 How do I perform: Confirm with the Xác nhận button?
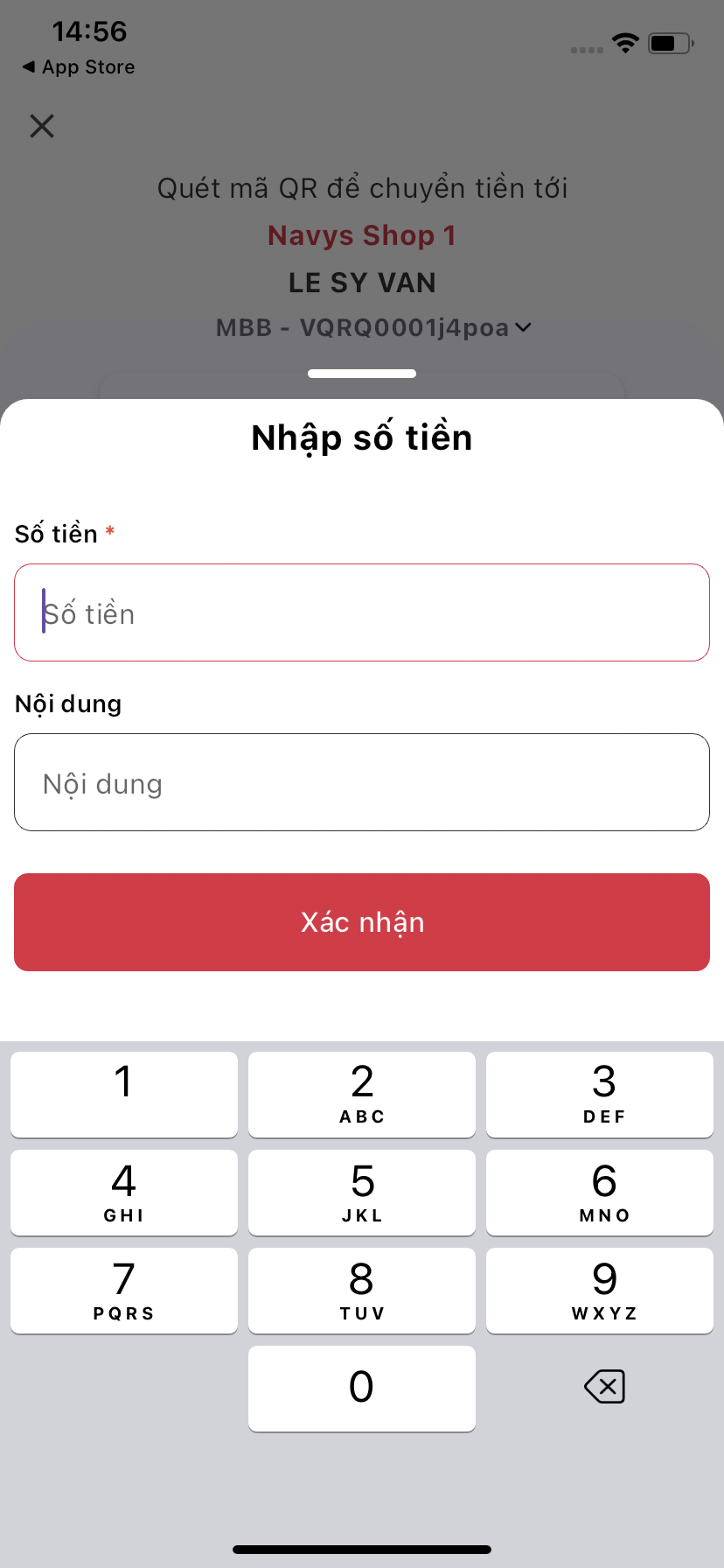click(362, 922)
